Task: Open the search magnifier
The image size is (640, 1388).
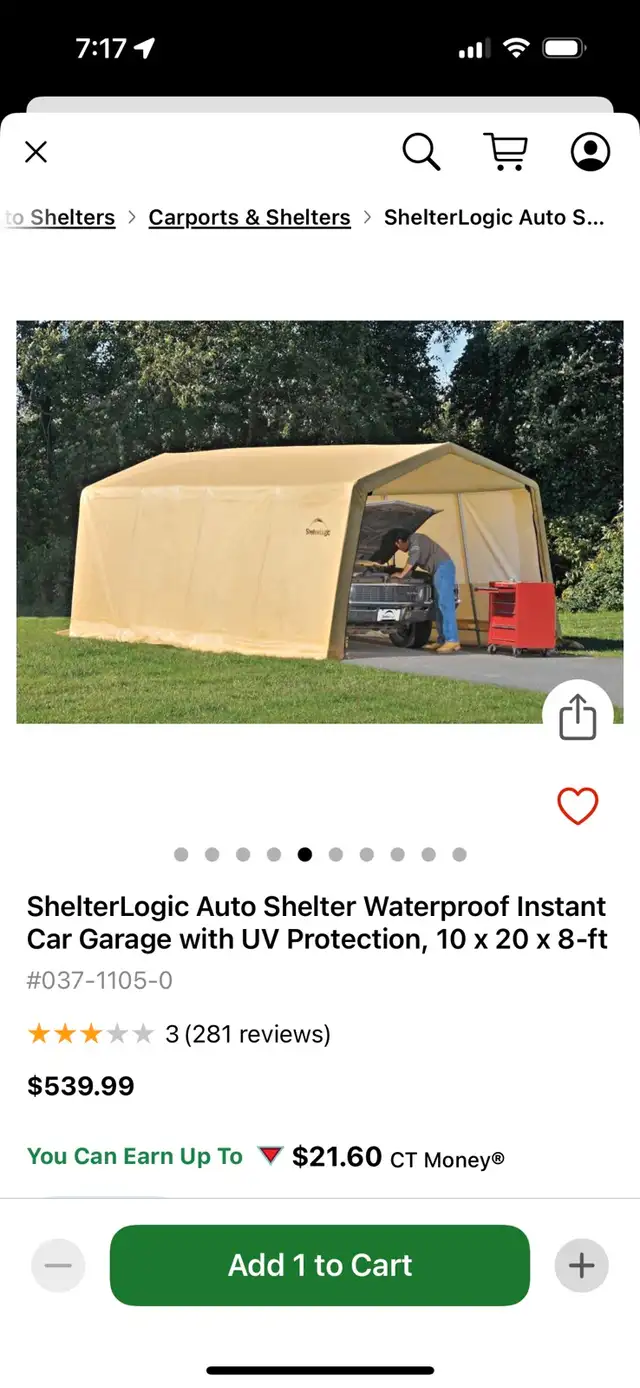Action: click(x=421, y=152)
